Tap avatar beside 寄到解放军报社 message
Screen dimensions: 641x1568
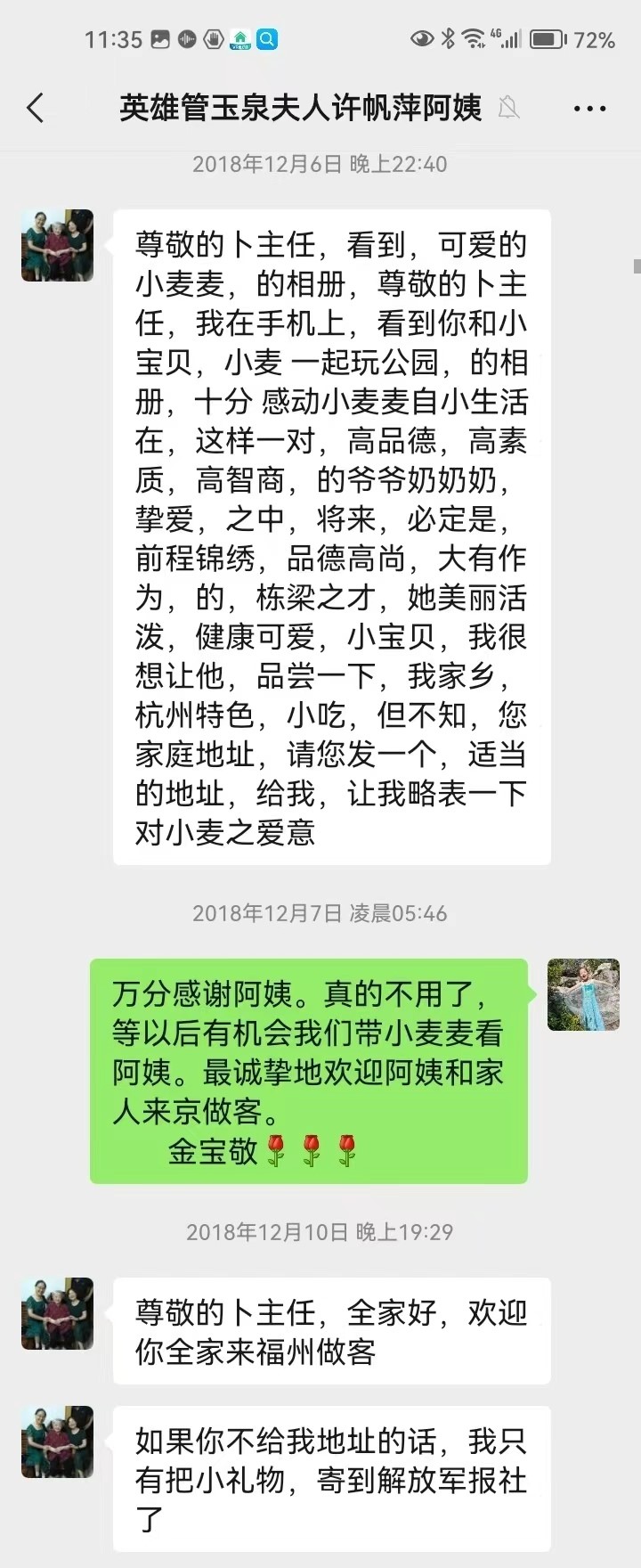58,1441
